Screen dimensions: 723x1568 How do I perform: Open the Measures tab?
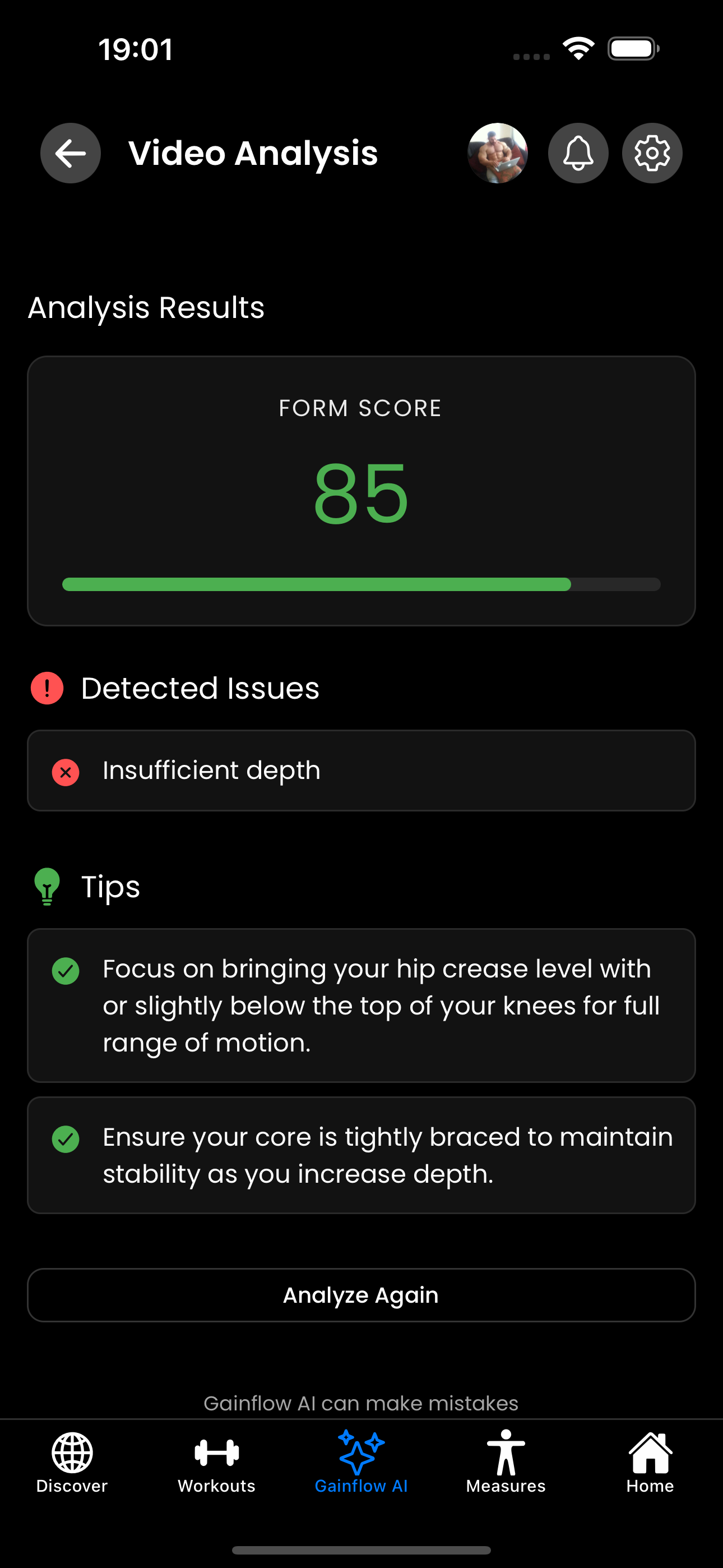click(x=506, y=1462)
